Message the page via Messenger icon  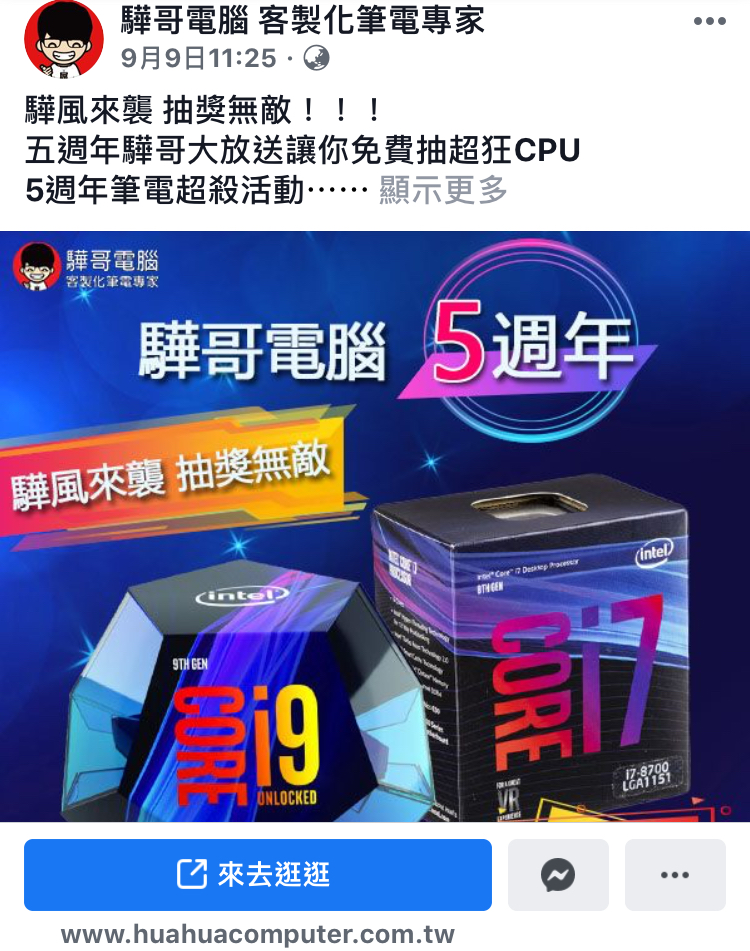coord(558,875)
